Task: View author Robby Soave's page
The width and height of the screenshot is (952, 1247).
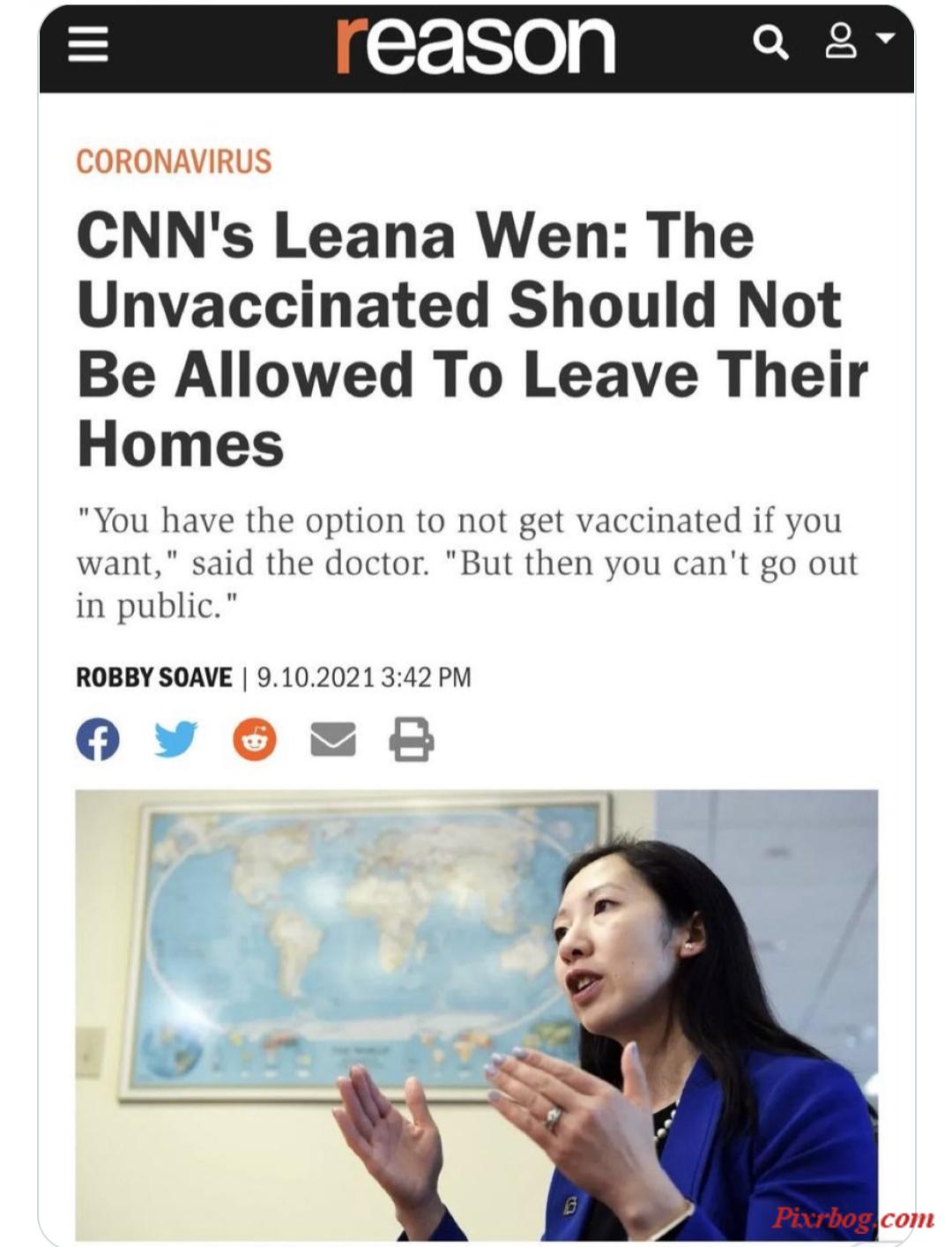Action: tap(153, 677)
